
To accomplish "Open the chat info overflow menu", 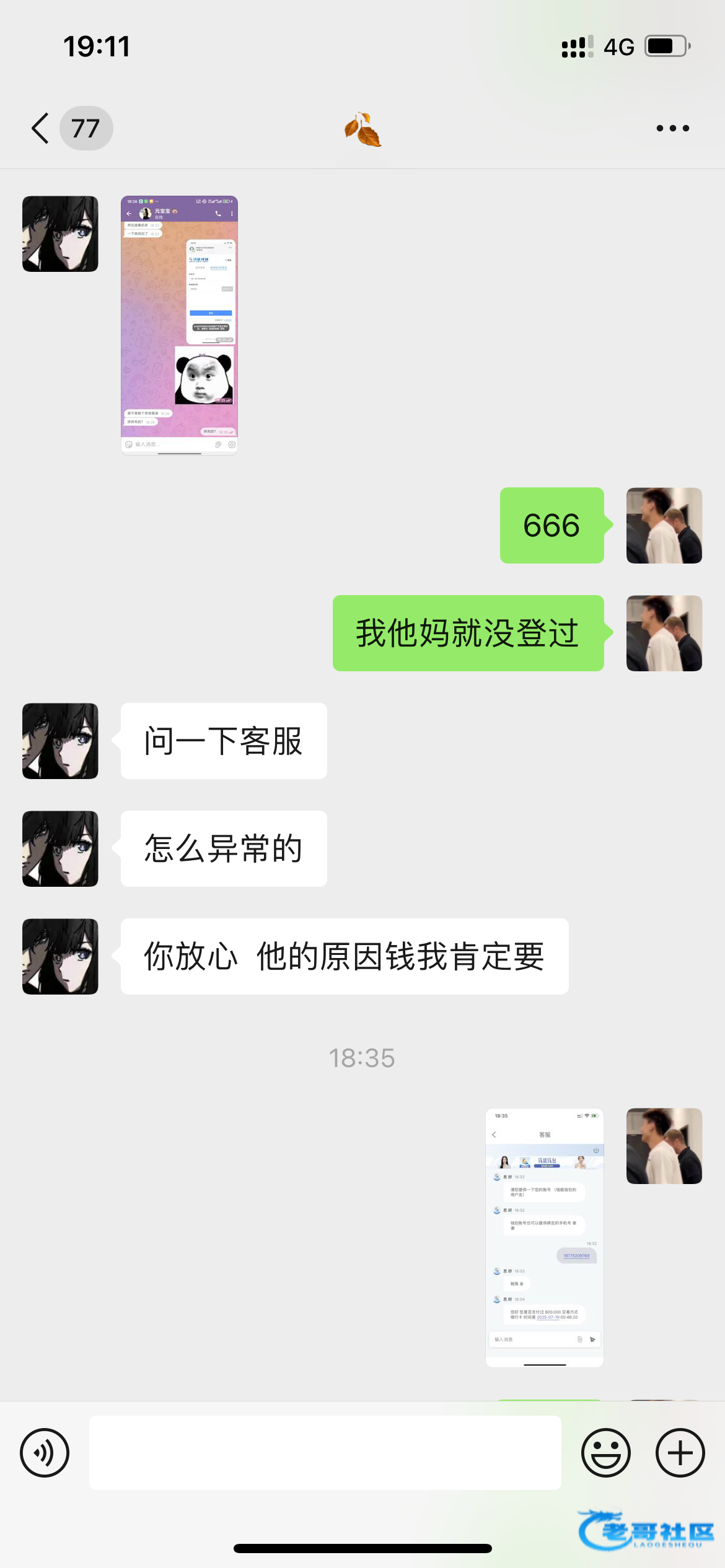I will pyautogui.click(x=672, y=128).
